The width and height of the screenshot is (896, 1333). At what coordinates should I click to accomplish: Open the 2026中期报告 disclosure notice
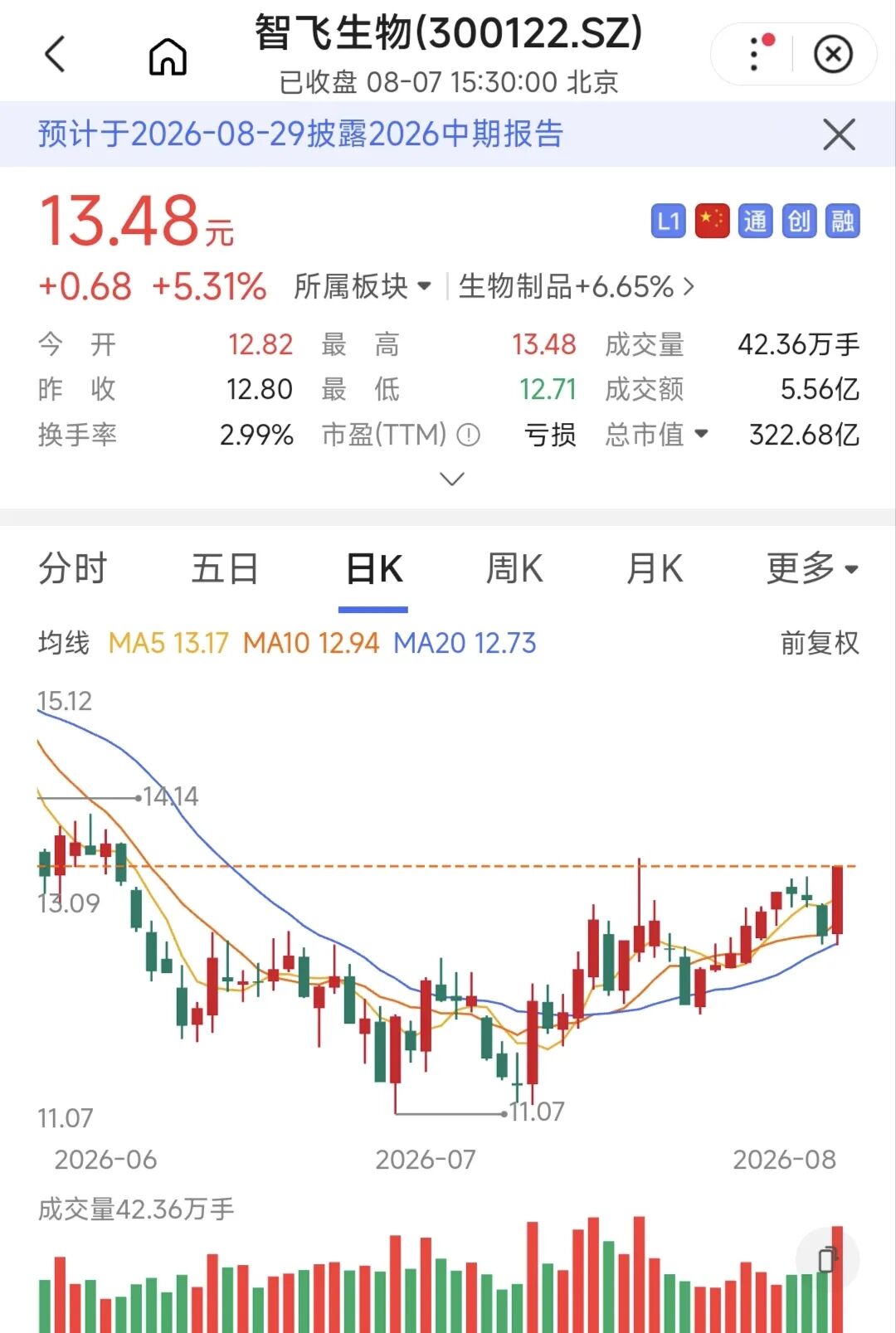pos(300,134)
